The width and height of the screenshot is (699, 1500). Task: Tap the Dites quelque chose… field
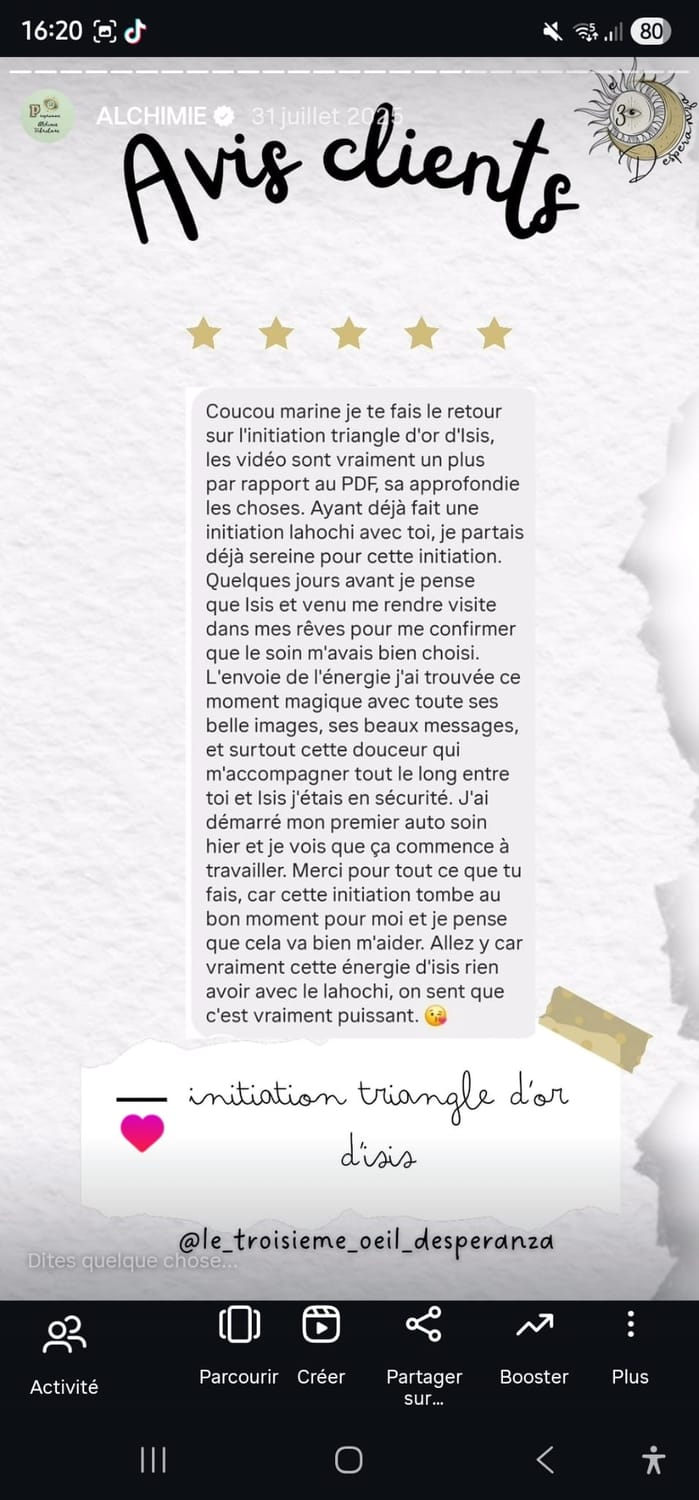(x=133, y=1261)
